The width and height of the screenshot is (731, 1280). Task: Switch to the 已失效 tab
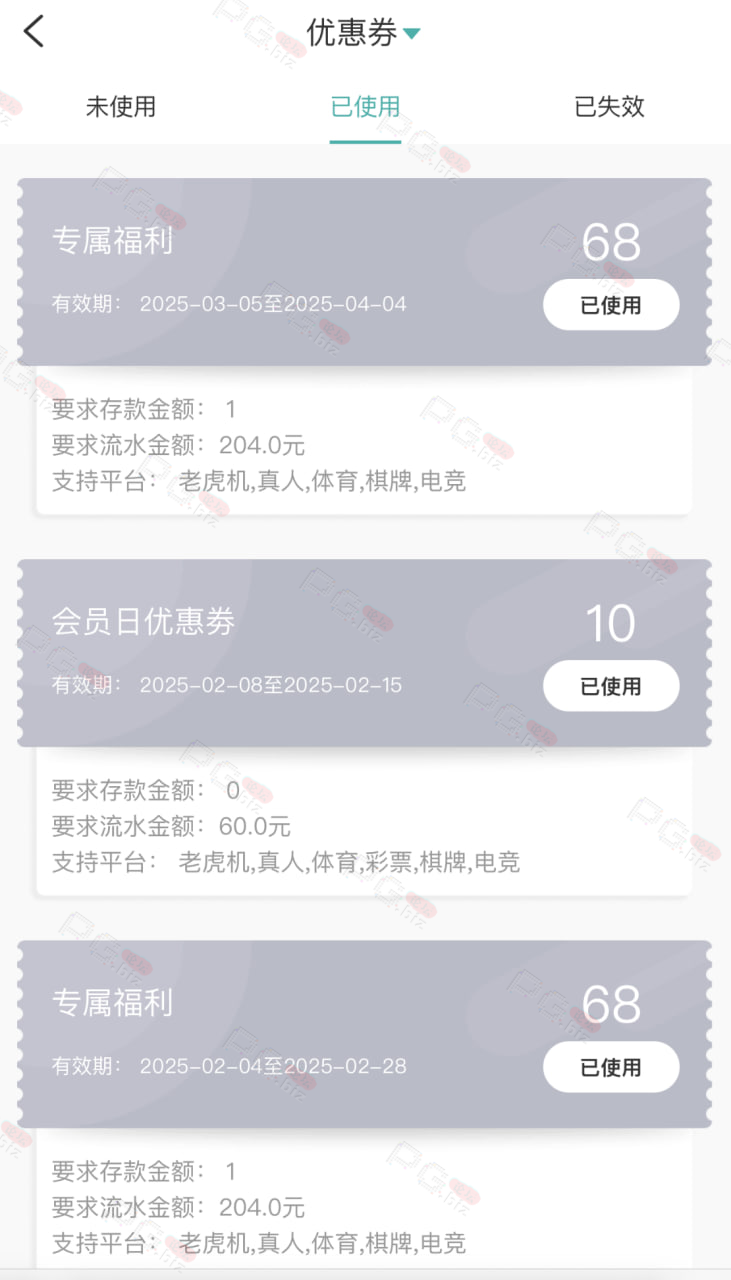pyautogui.click(x=609, y=106)
